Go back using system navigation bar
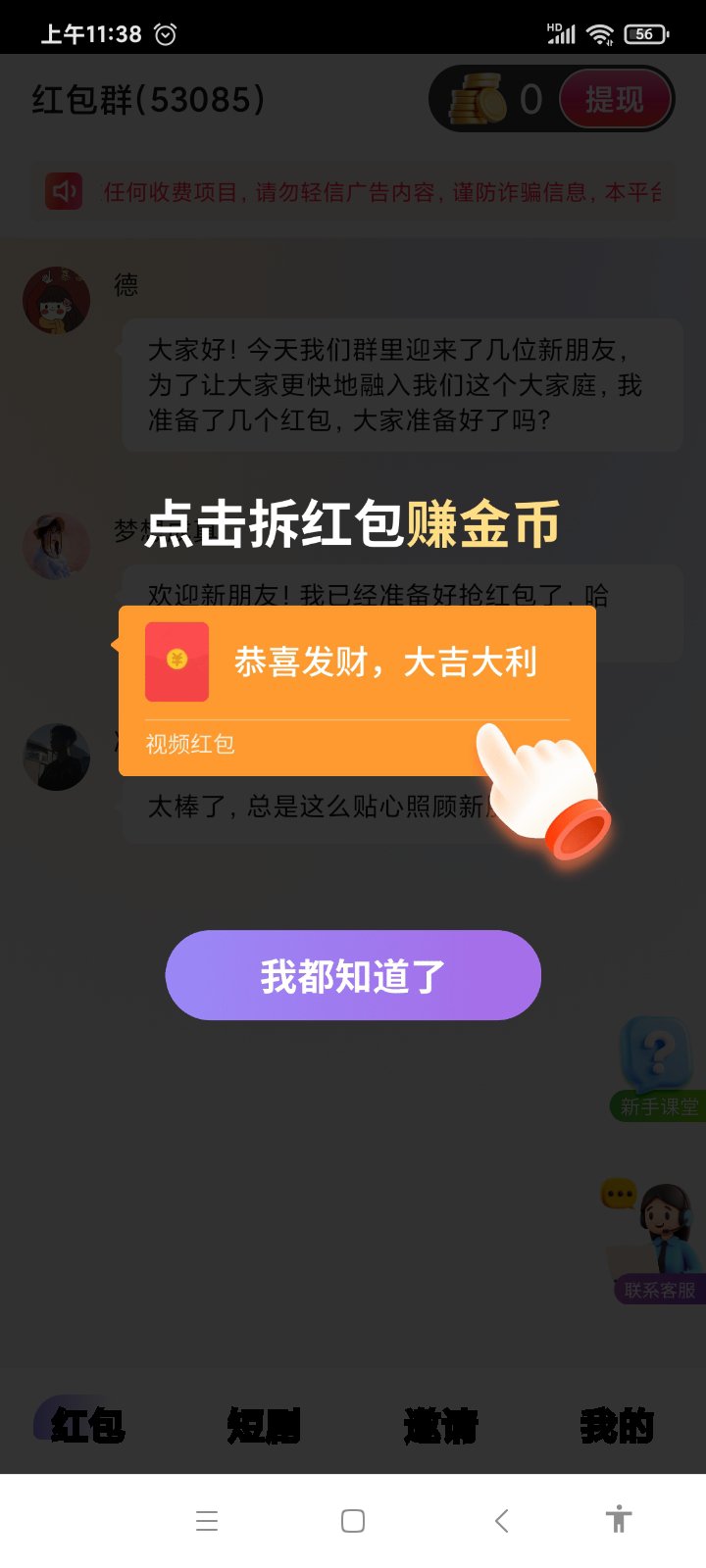 coord(501,1521)
